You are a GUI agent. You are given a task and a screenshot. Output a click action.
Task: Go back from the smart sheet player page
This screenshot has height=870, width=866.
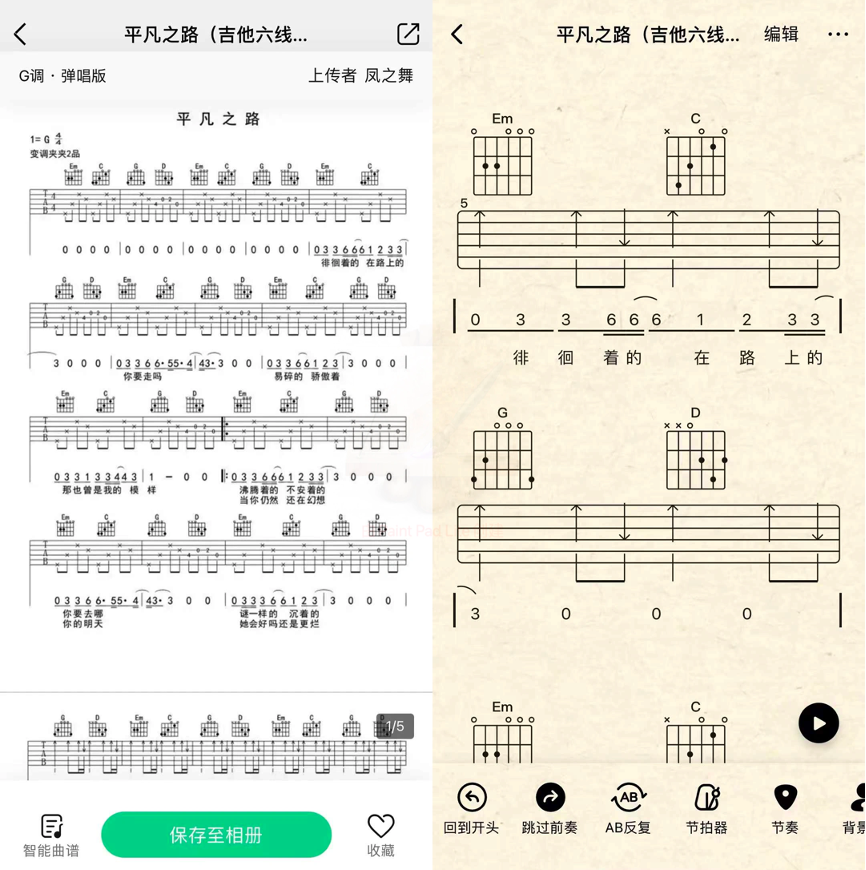tap(457, 34)
